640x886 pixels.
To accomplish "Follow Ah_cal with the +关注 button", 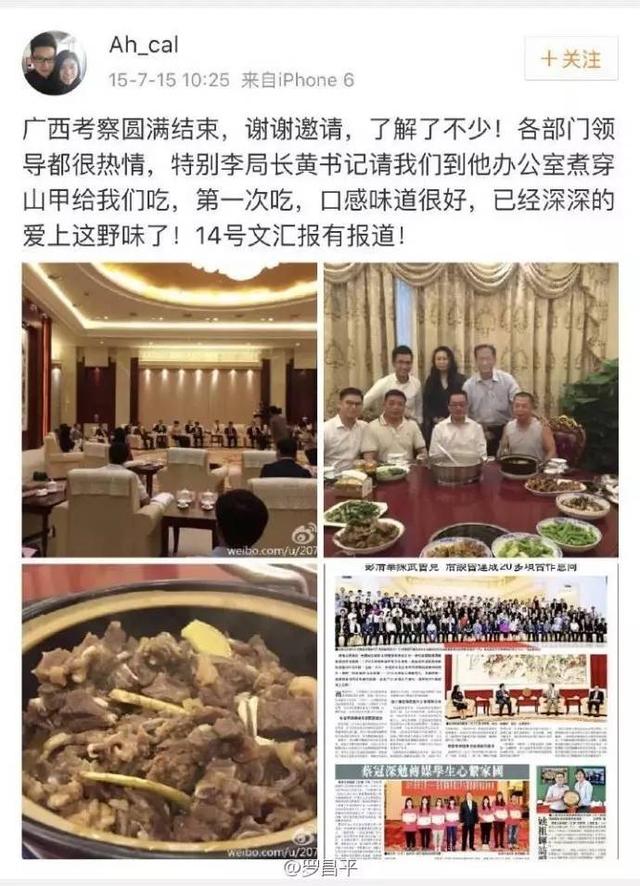I will coord(571,59).
